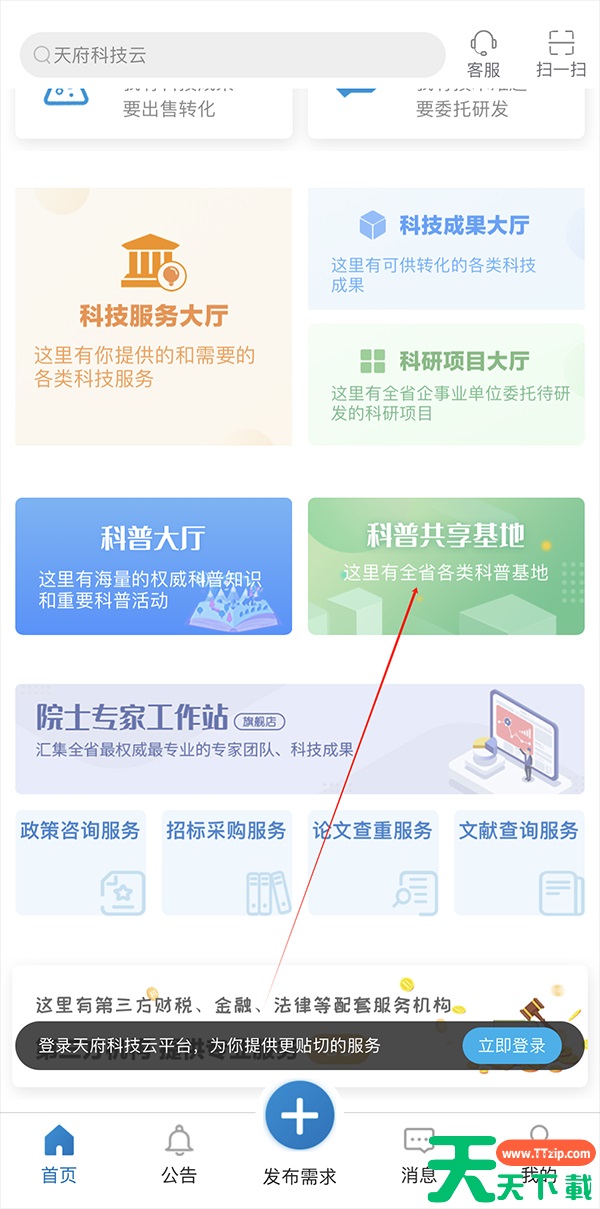Open the 科研项目大厅 card
Screen dimensions: 600x1209
coord(446,384)
